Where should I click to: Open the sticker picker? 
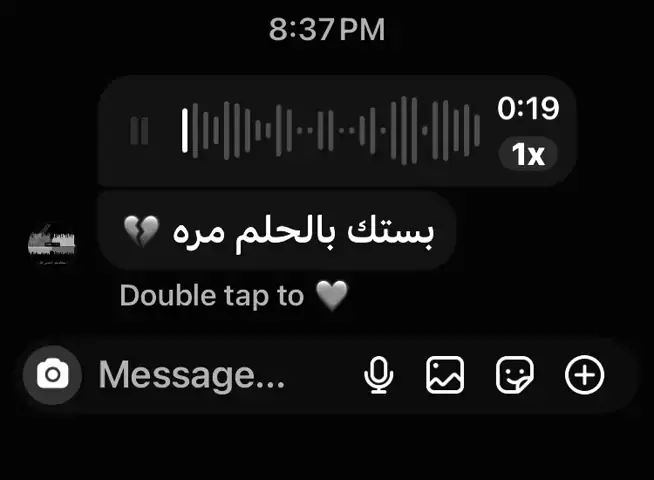515,376
